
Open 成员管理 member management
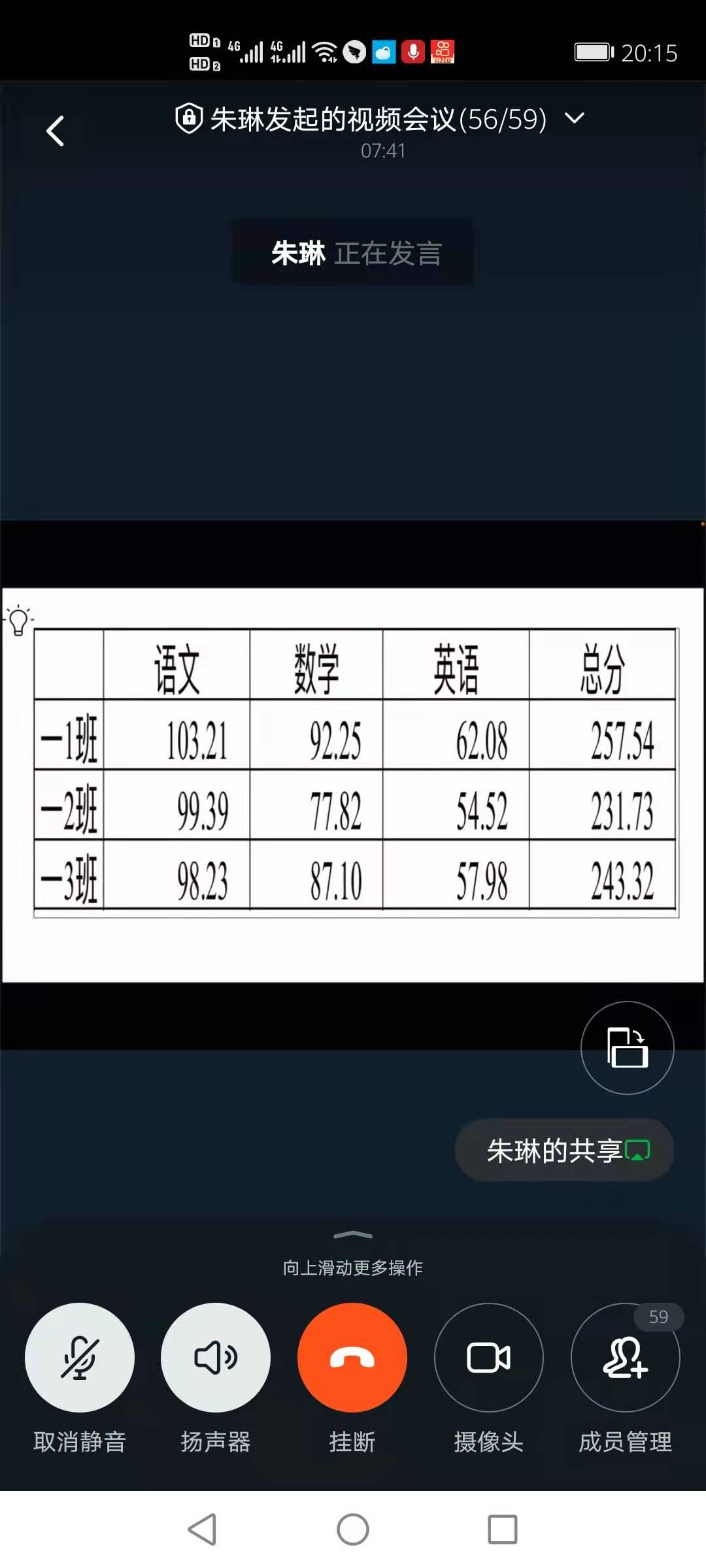(x=626, y=1358)
